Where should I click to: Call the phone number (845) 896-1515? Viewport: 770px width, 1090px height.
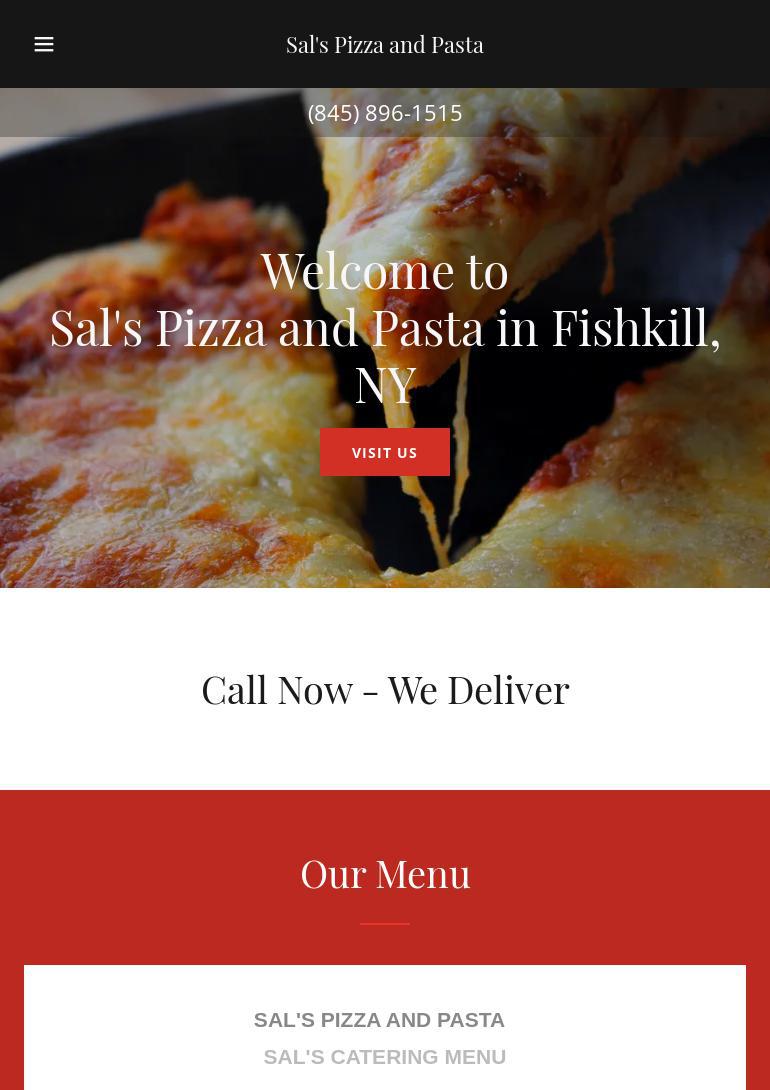tap(385, 112)
